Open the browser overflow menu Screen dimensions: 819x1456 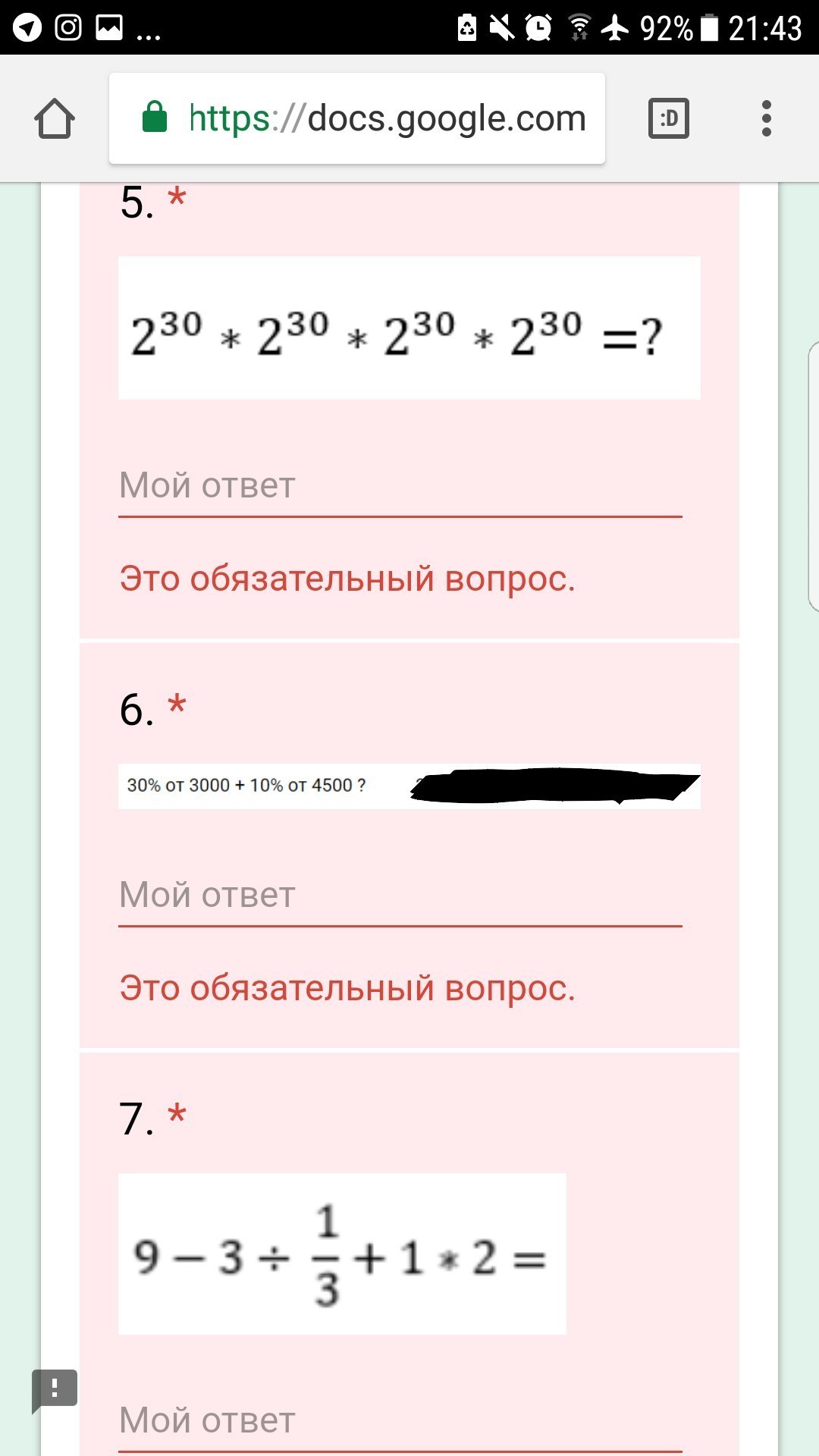pos(766,119)
